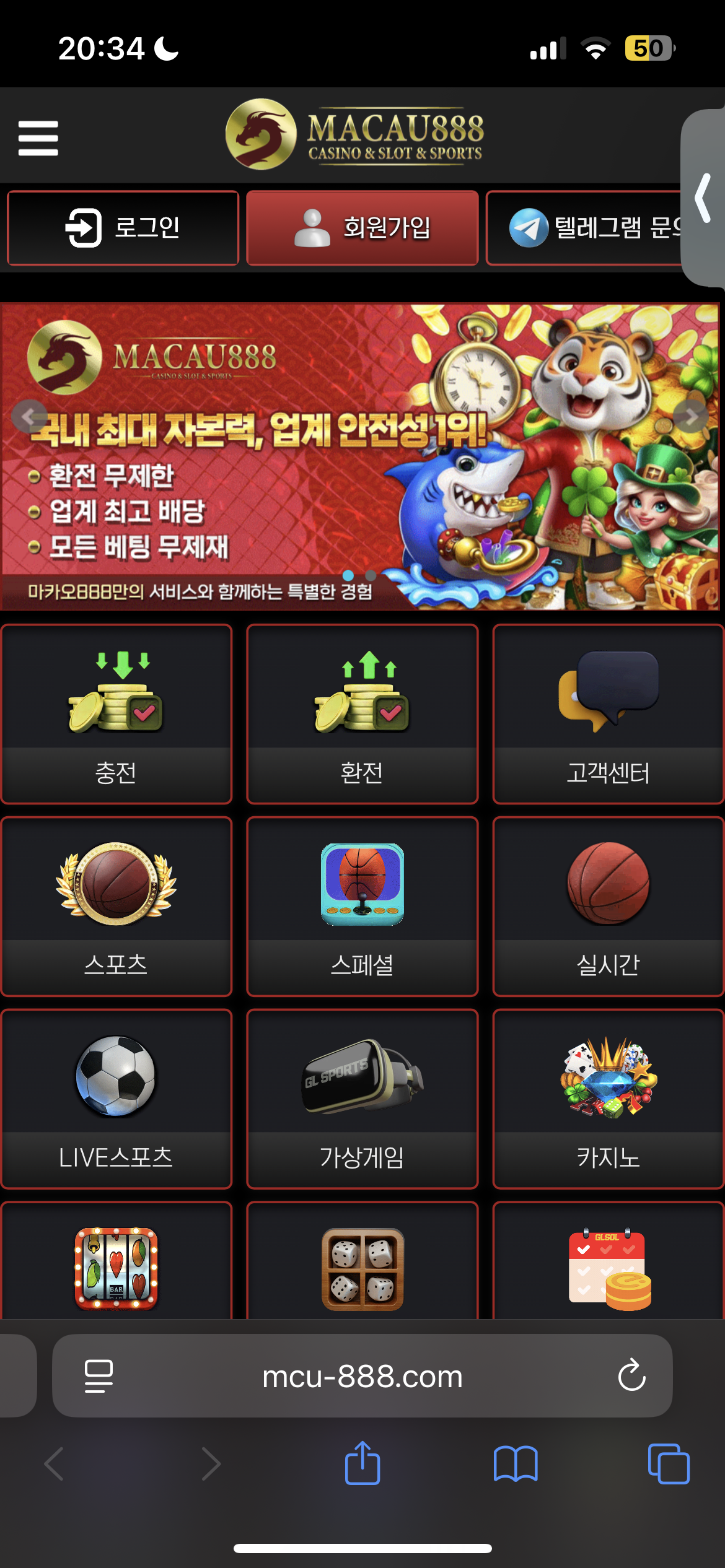Open the 충전 deposit tile
Image resolution: width=725 pixels, height=1568 pixels.
click(x=116, y=714)
